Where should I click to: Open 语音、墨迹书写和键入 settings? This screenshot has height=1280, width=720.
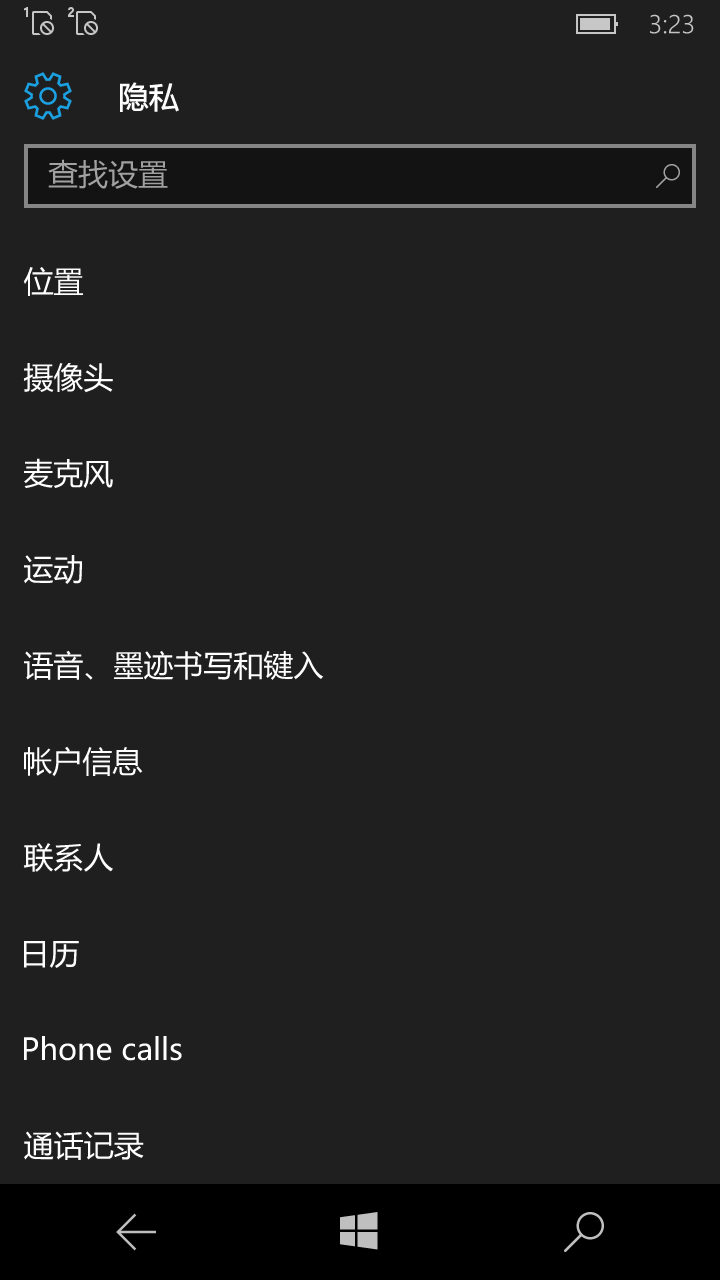360,666
